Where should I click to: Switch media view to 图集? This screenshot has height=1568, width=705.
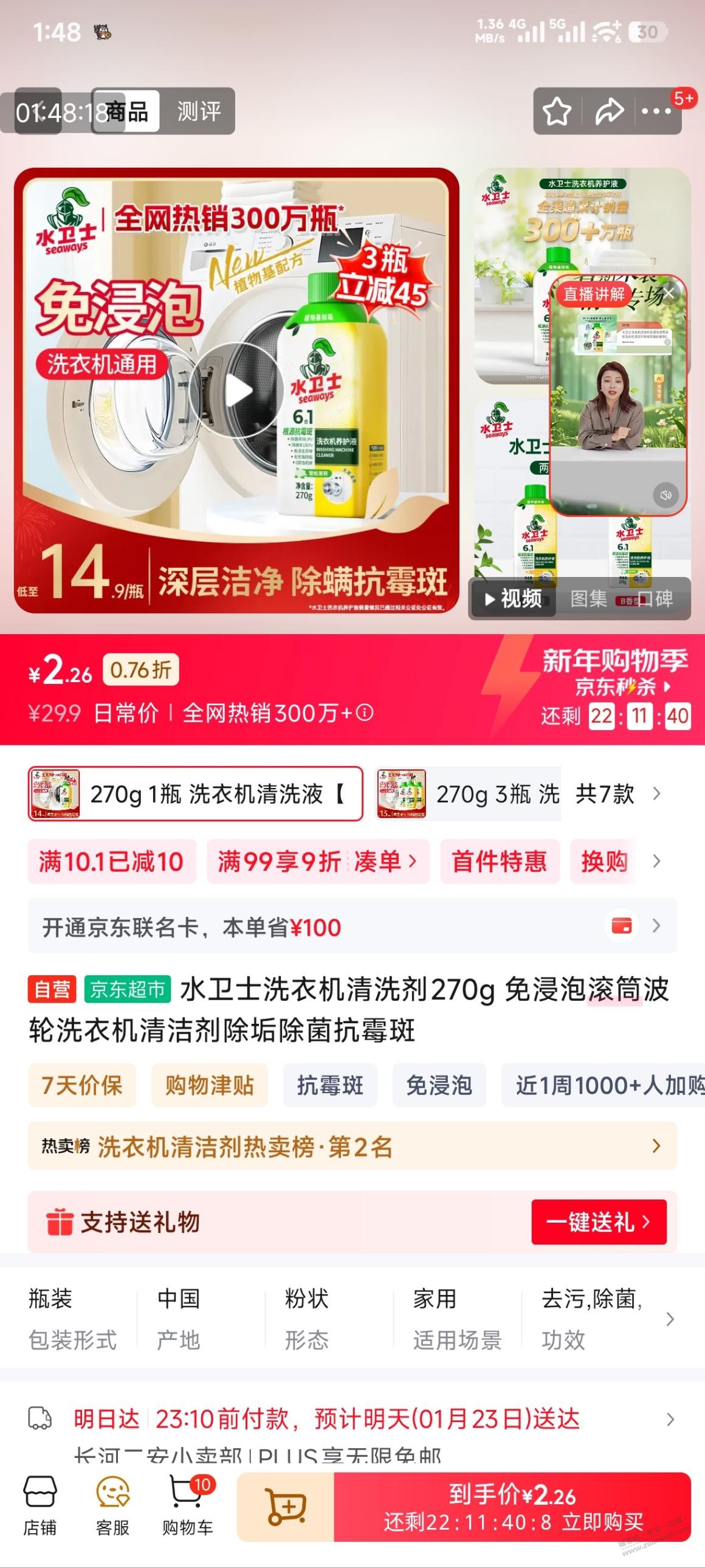(x=588, y=599)
